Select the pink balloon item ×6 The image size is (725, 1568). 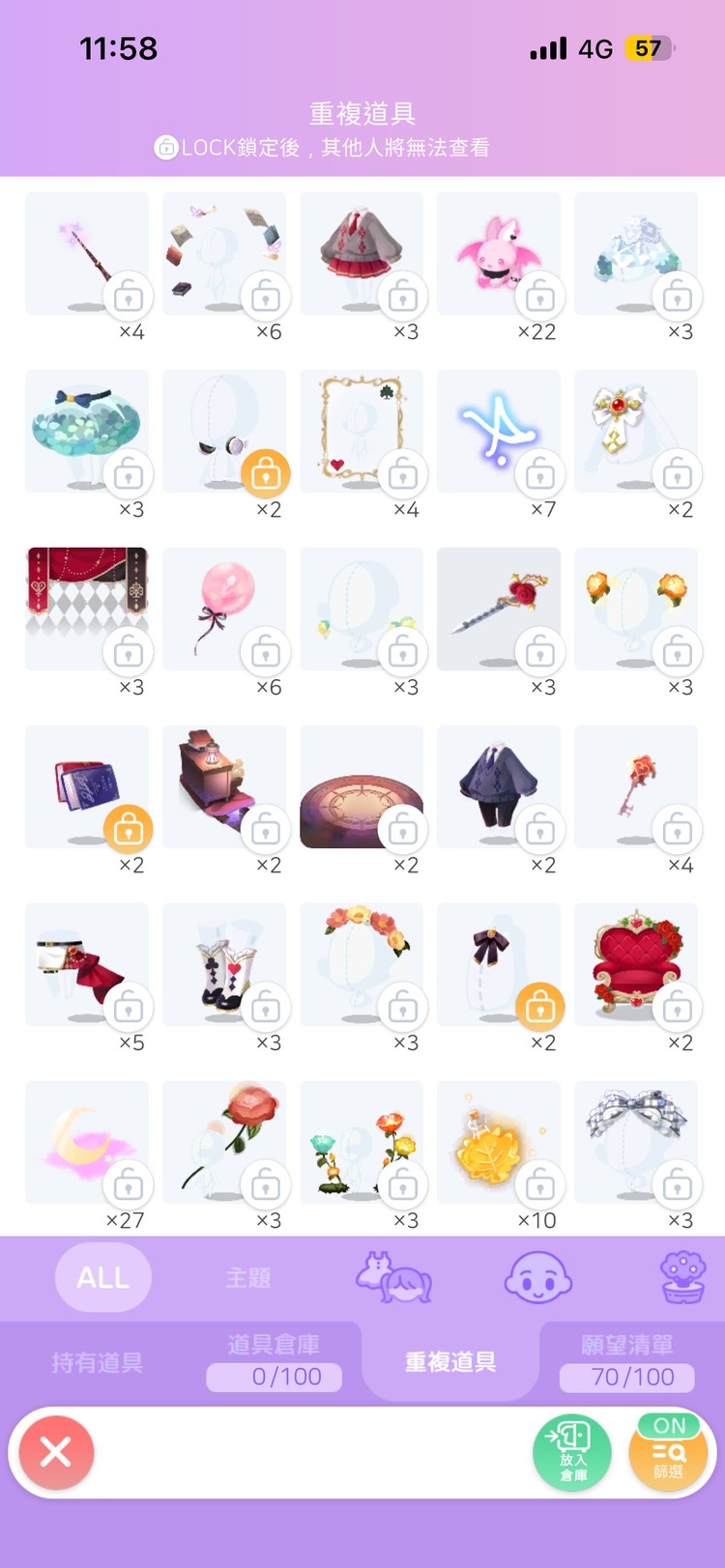222,607
